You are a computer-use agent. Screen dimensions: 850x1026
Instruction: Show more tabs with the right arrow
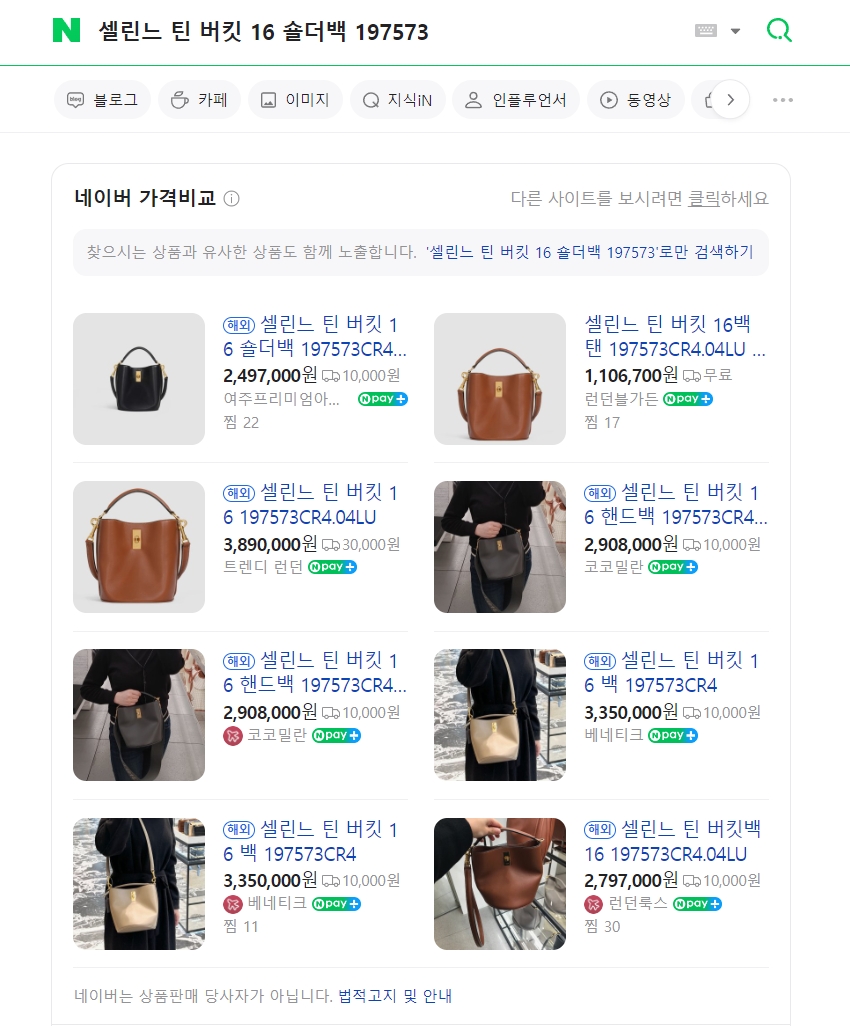[x=731, y=100]
